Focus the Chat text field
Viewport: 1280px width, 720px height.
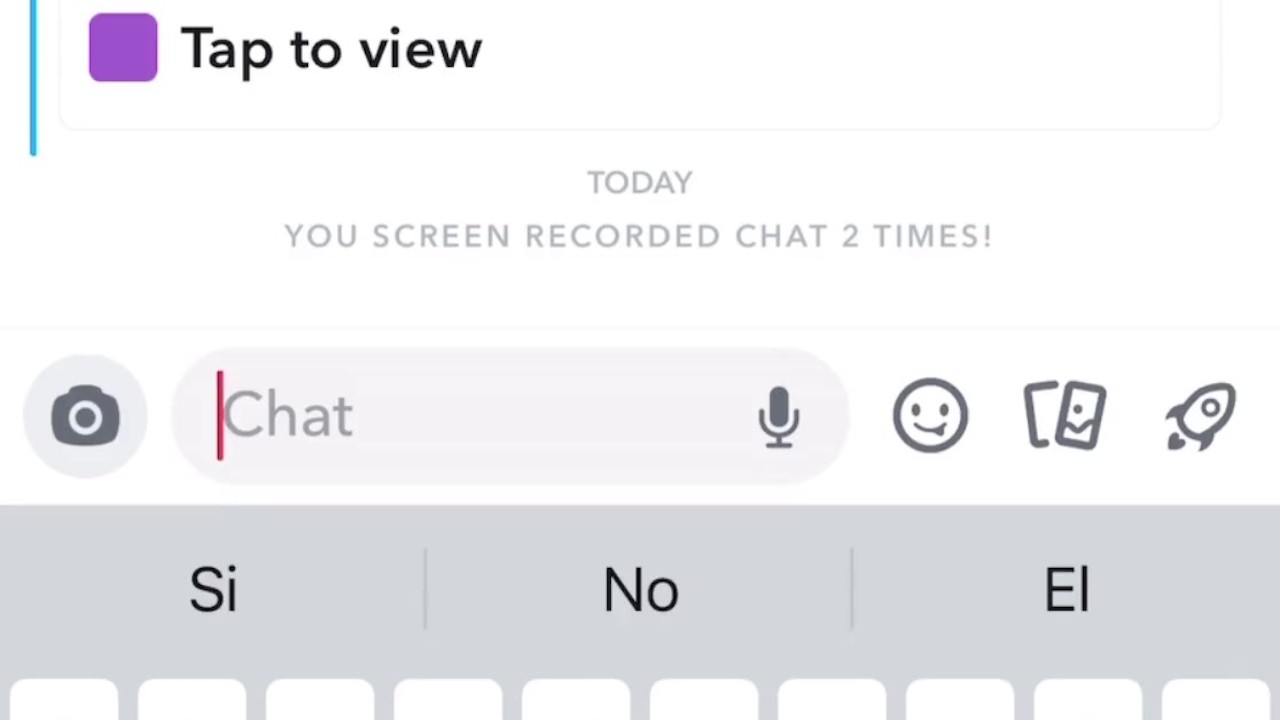[470, 416]
